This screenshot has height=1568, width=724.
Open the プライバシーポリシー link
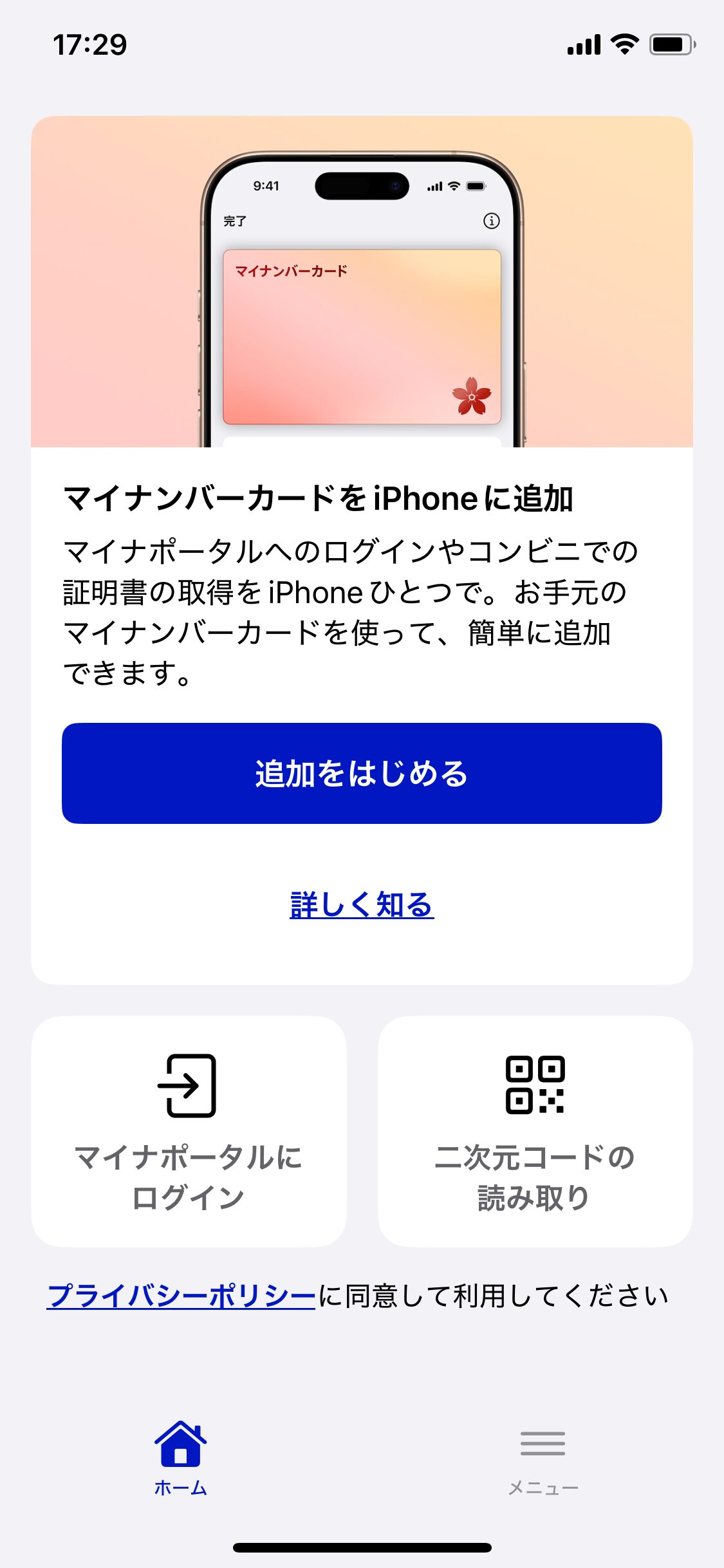tap(181, 1295)
